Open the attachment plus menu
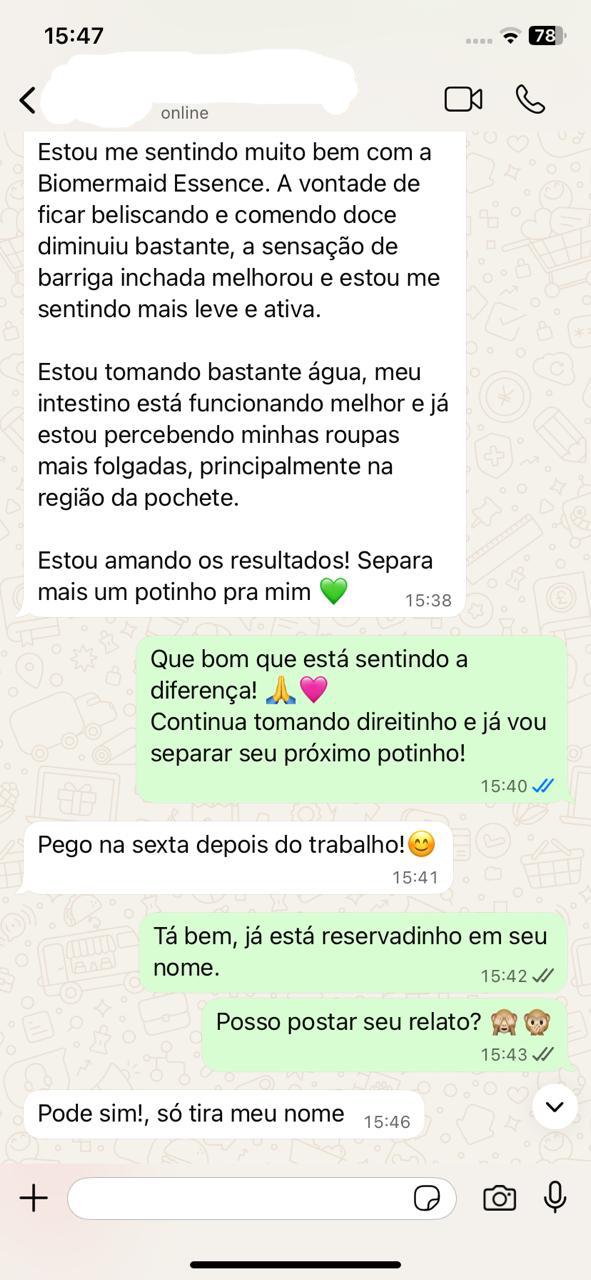Viewport: 591px width, 1280px height. coord(34,1198)
